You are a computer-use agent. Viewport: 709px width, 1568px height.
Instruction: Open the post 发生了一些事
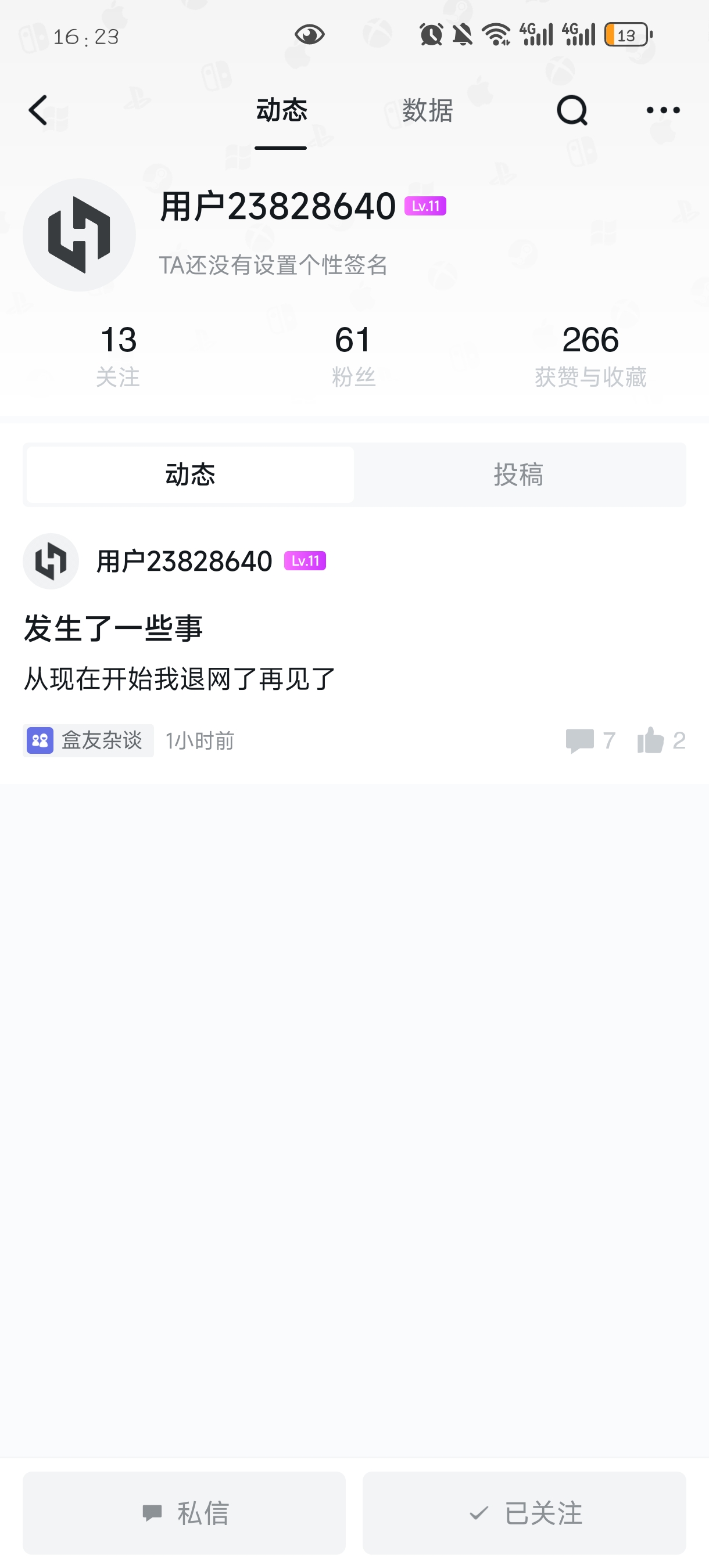point(113,628)
